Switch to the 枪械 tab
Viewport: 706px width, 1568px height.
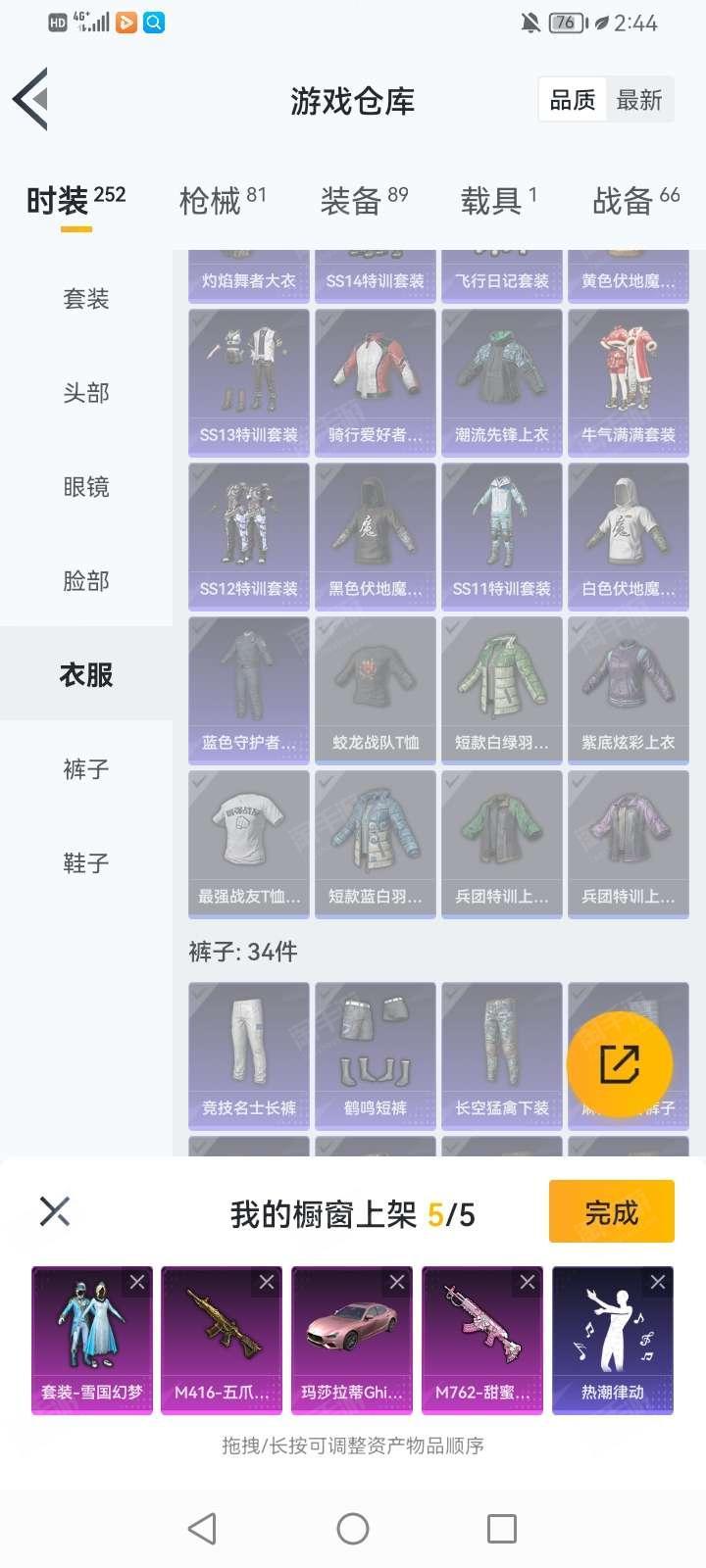coord(222,201)
